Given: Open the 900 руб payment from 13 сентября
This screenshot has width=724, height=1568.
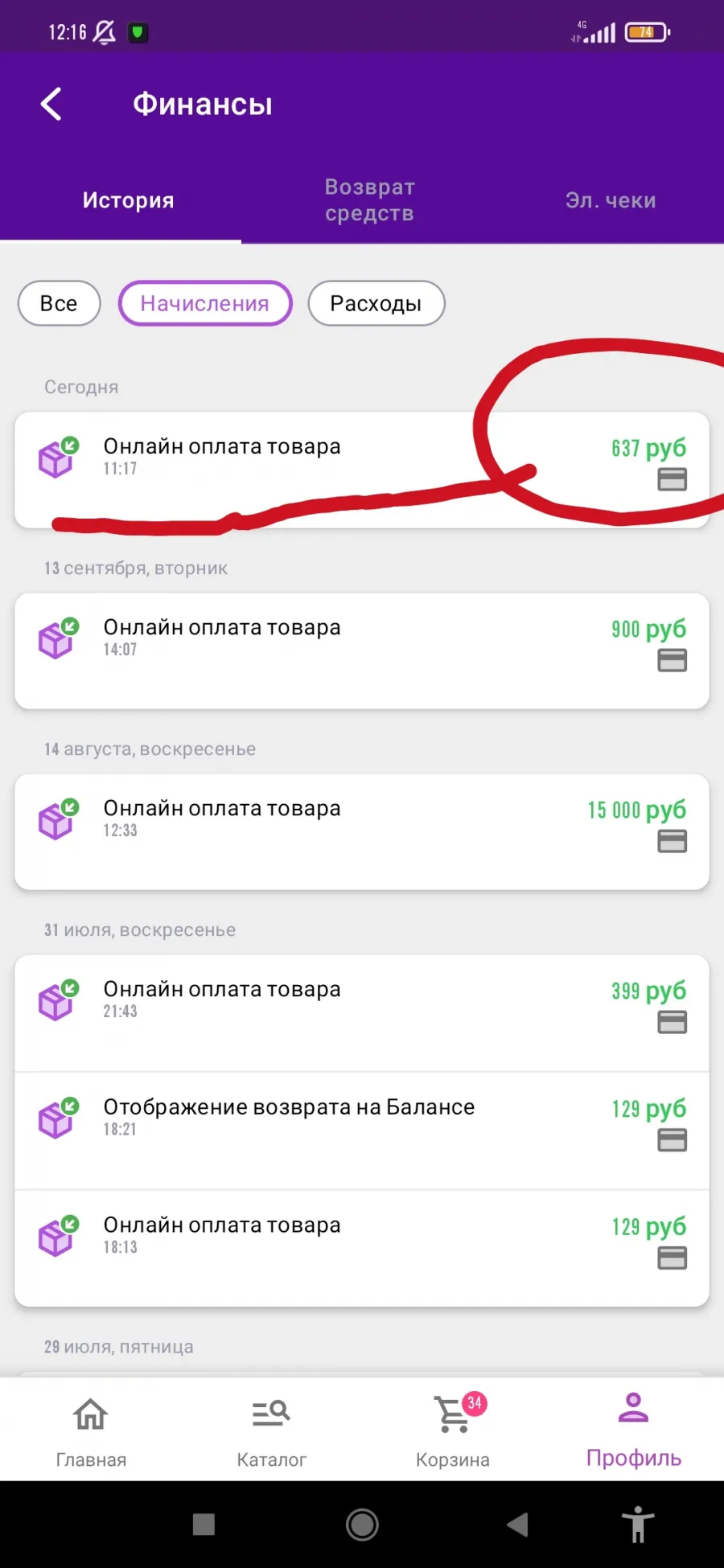Looking at the screenshot, I should (362, 651).
